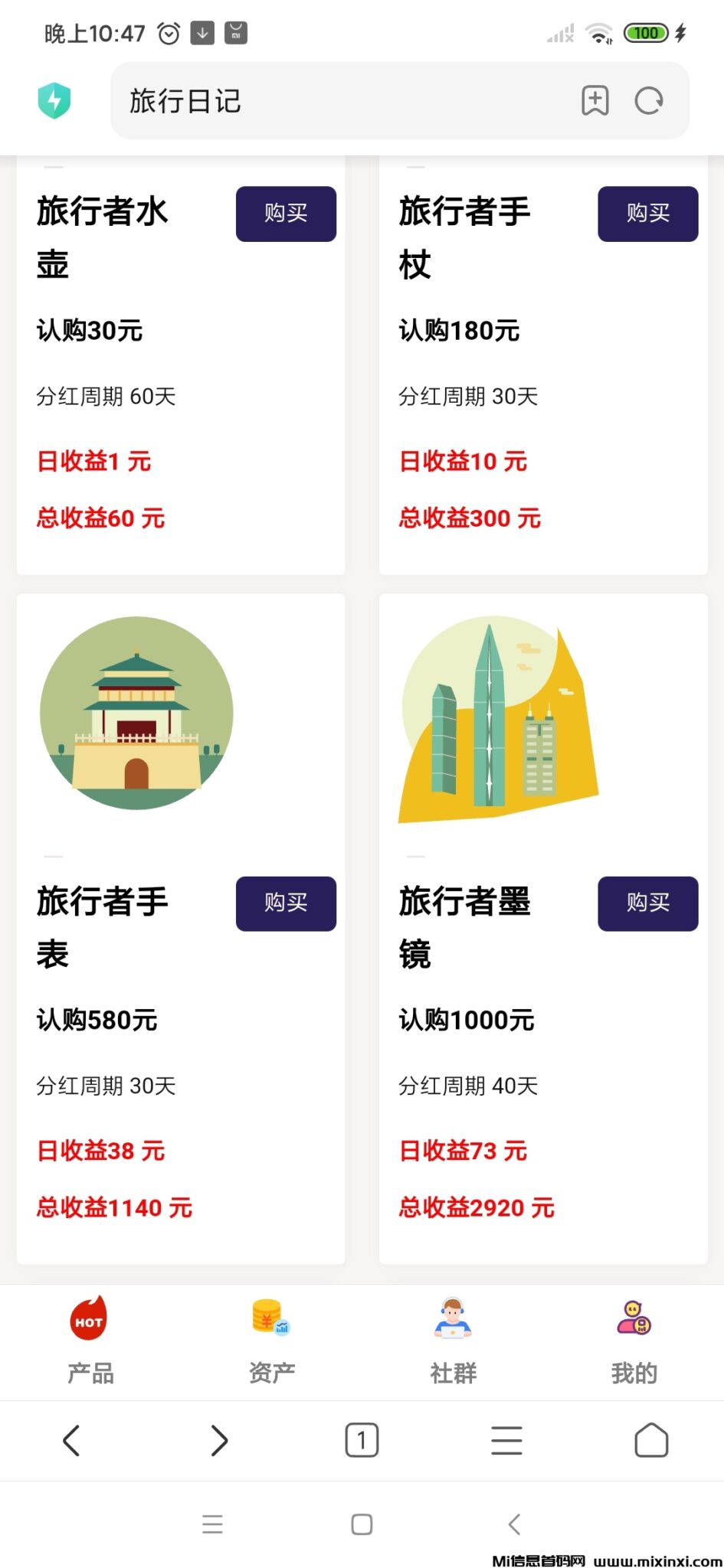Open the browser tabs switcher
This screenshot has height=1568, width=724.
point(362,1440)
